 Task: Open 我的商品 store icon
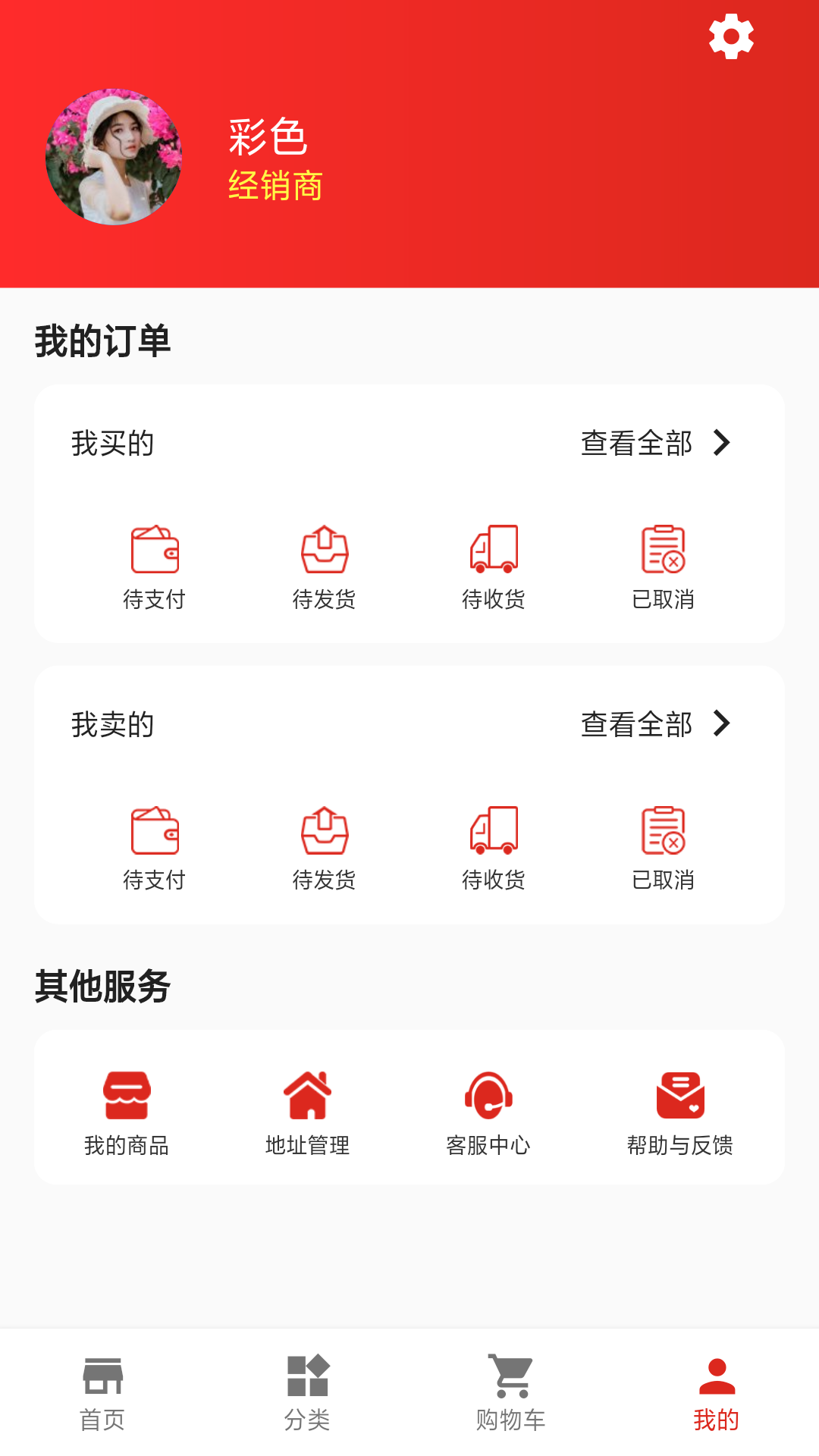click(x=127, y=1095)
